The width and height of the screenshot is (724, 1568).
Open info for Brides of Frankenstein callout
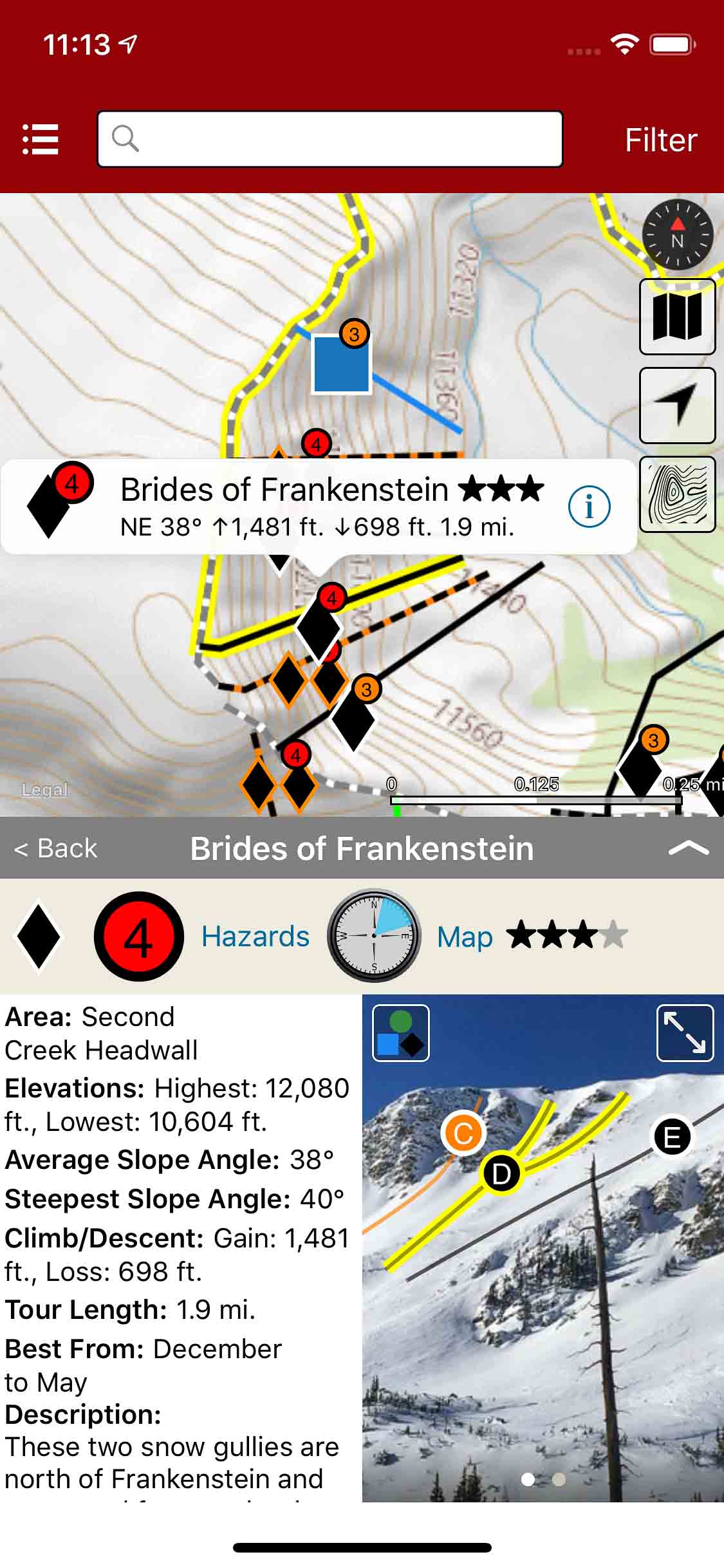pos(589,507)
